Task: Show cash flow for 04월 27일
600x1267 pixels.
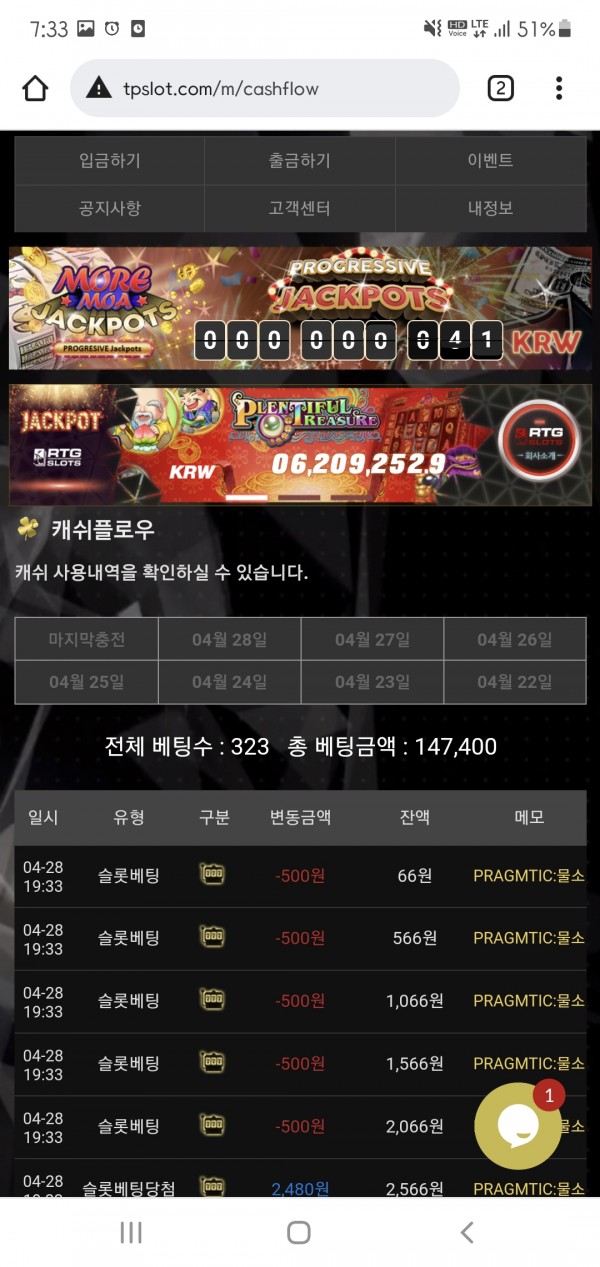Action: click(x=372, y=640)
